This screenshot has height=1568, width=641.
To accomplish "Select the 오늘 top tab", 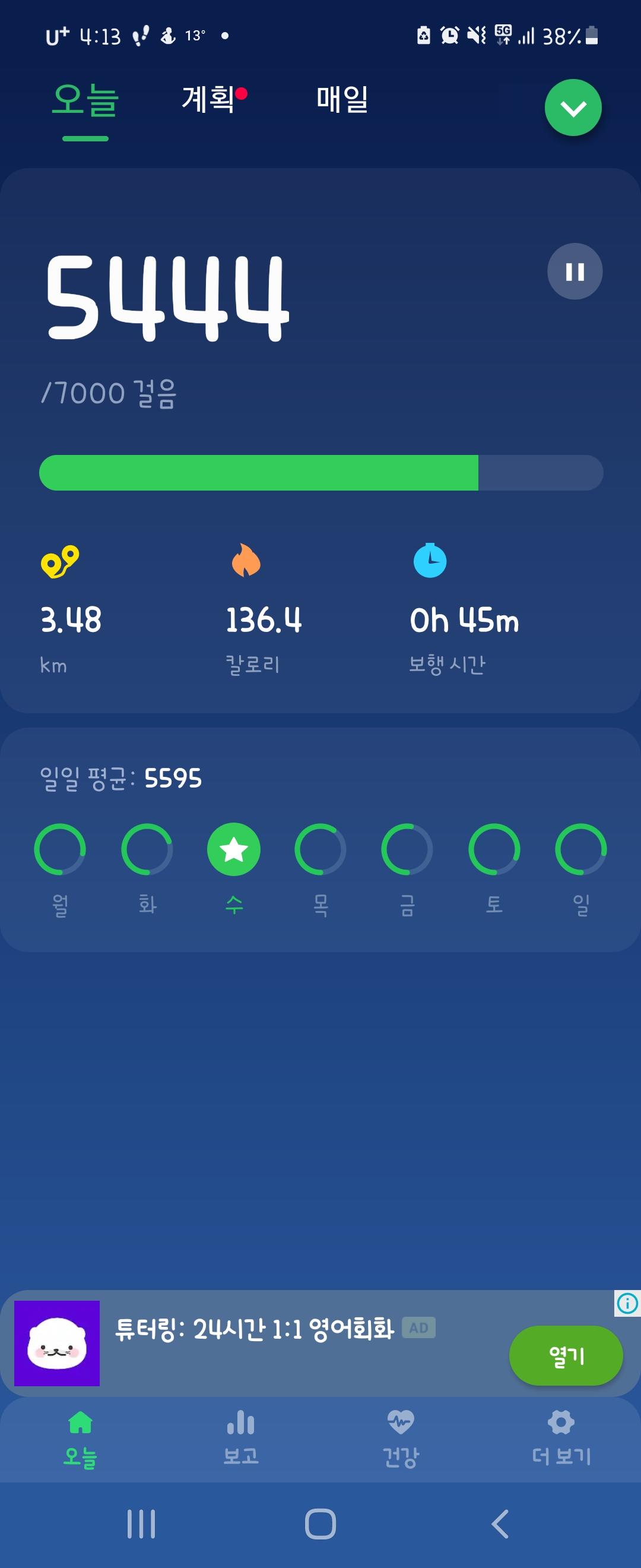I will click(x=85, y=101).
